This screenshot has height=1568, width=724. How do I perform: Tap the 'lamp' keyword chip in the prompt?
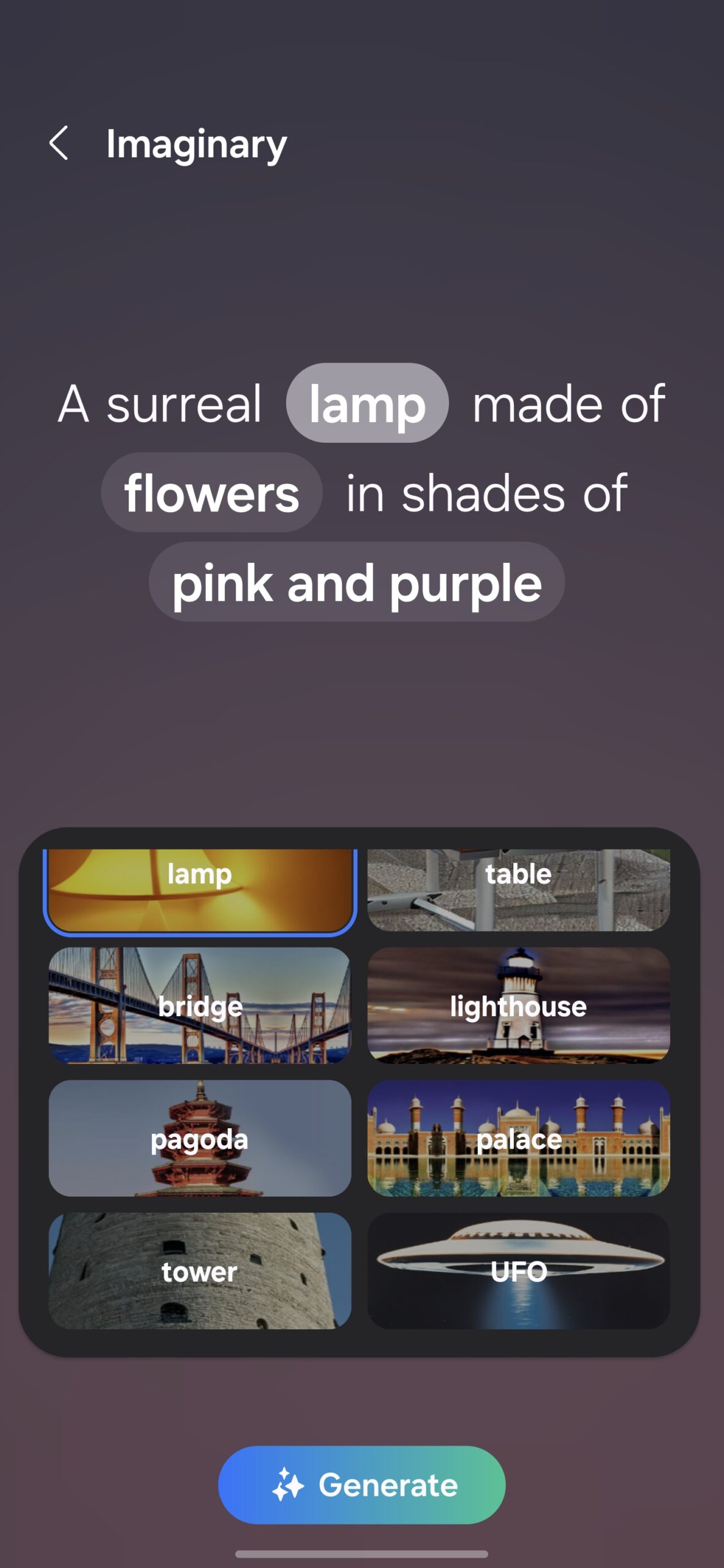coord(367,404)
